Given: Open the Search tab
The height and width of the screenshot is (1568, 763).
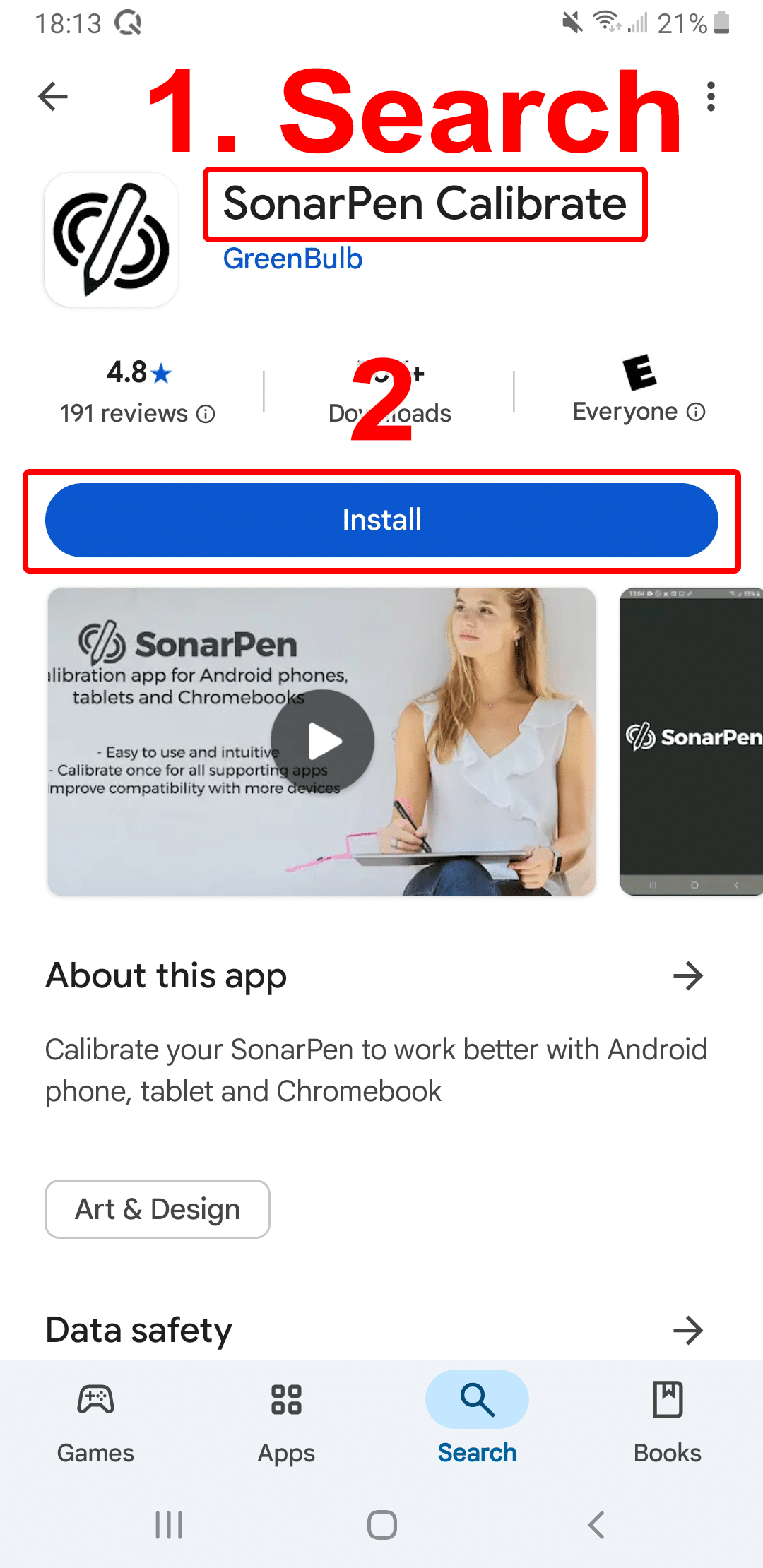Looking at the screenshot, I should pos(477,1421).
